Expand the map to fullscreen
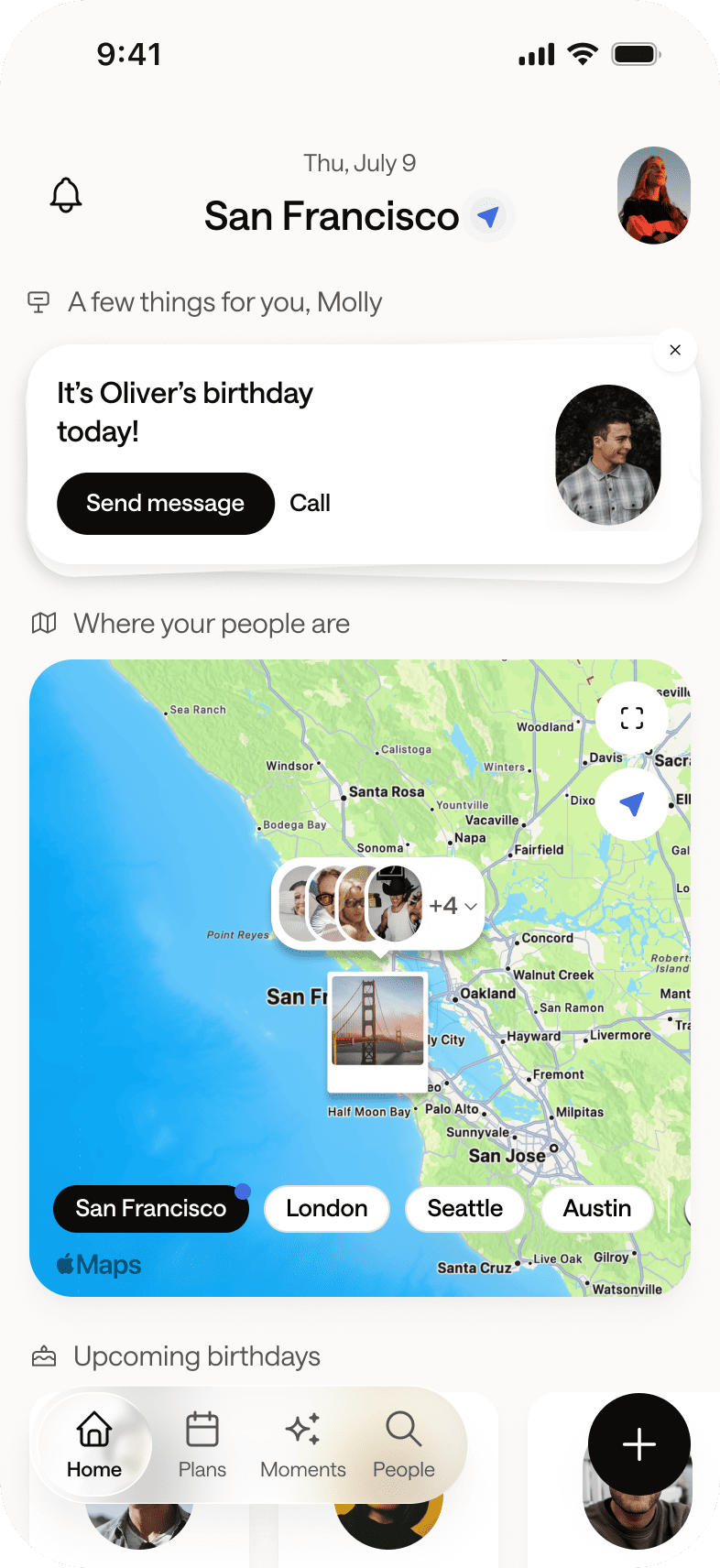The image size is (720, 1568). point(632,718)
